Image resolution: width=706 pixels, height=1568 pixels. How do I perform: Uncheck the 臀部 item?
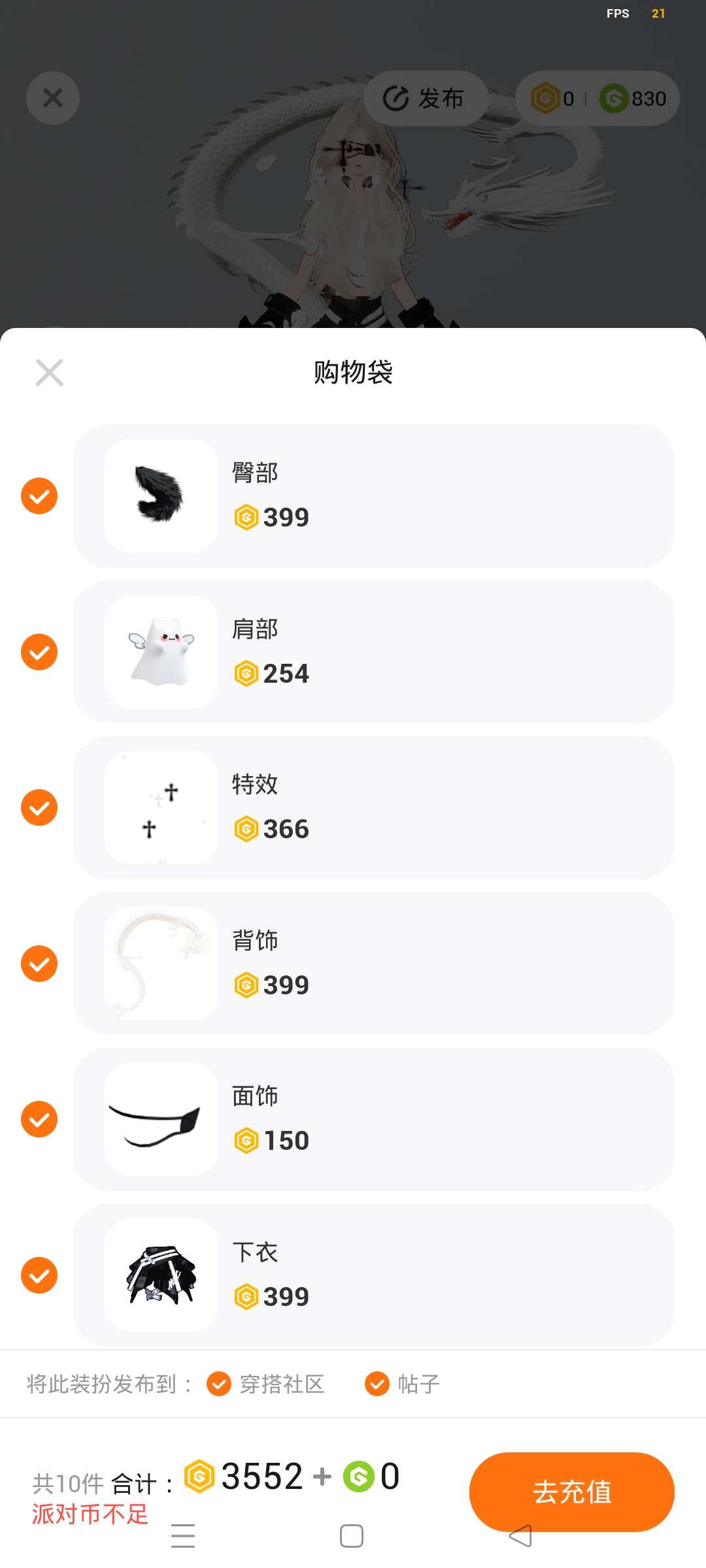point(39,496)
